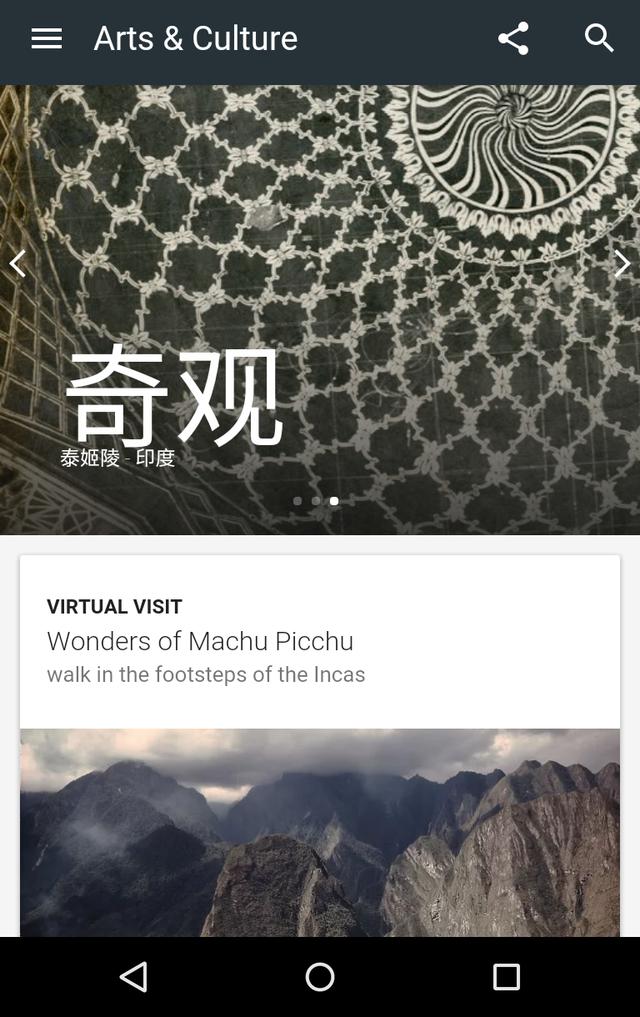Select the first carousel page dot
Viewport: 640px width, 1017px height.
click(297, 501)
